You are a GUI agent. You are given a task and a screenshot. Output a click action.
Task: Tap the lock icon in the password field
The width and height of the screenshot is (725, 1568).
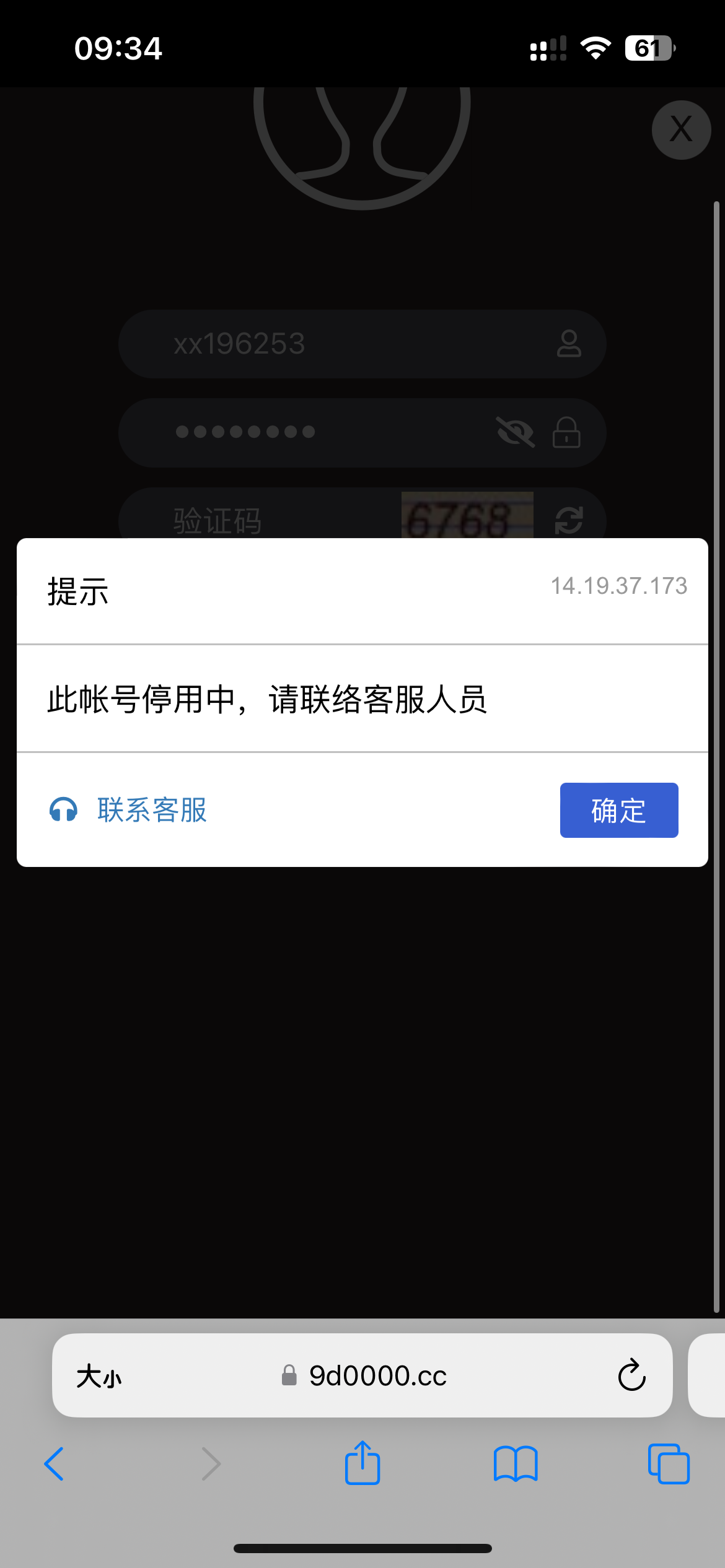point(568,433)
